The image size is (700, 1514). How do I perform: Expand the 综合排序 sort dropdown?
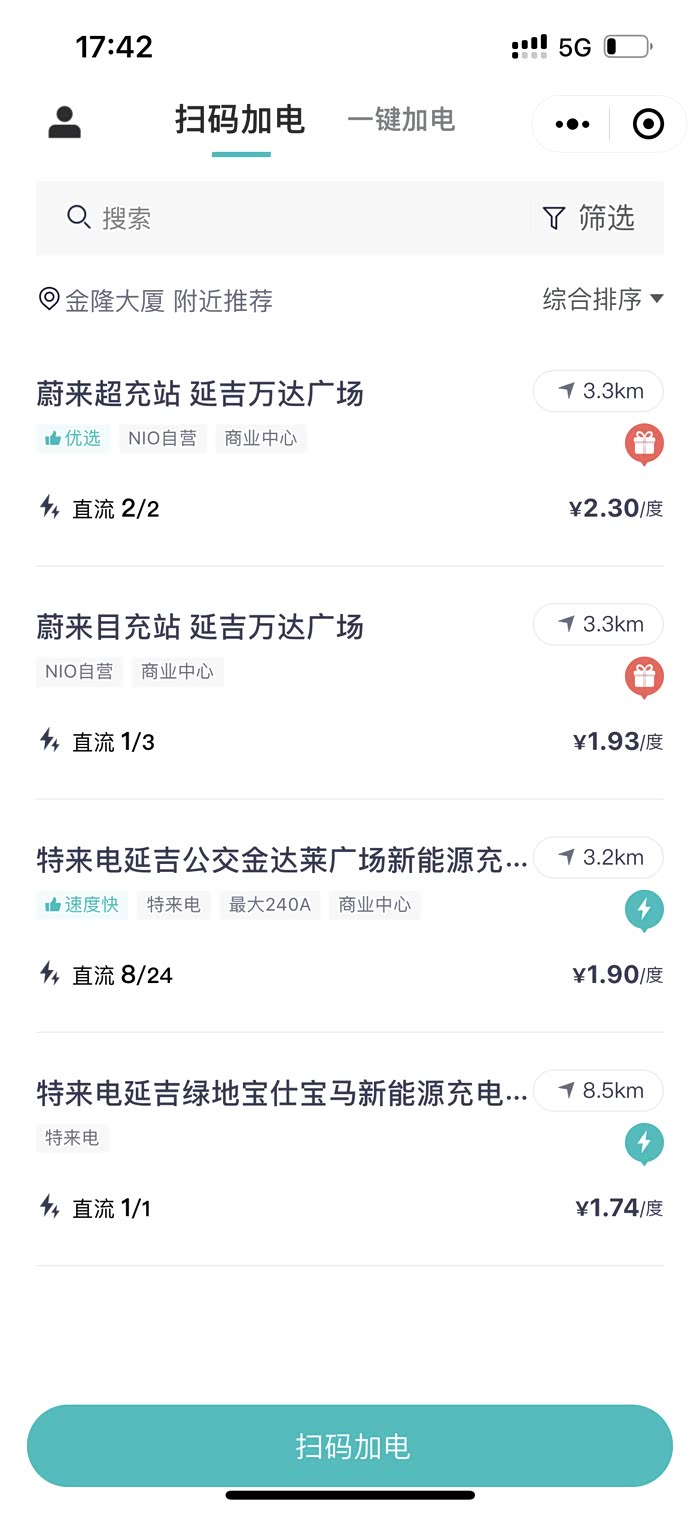point(603,299)
